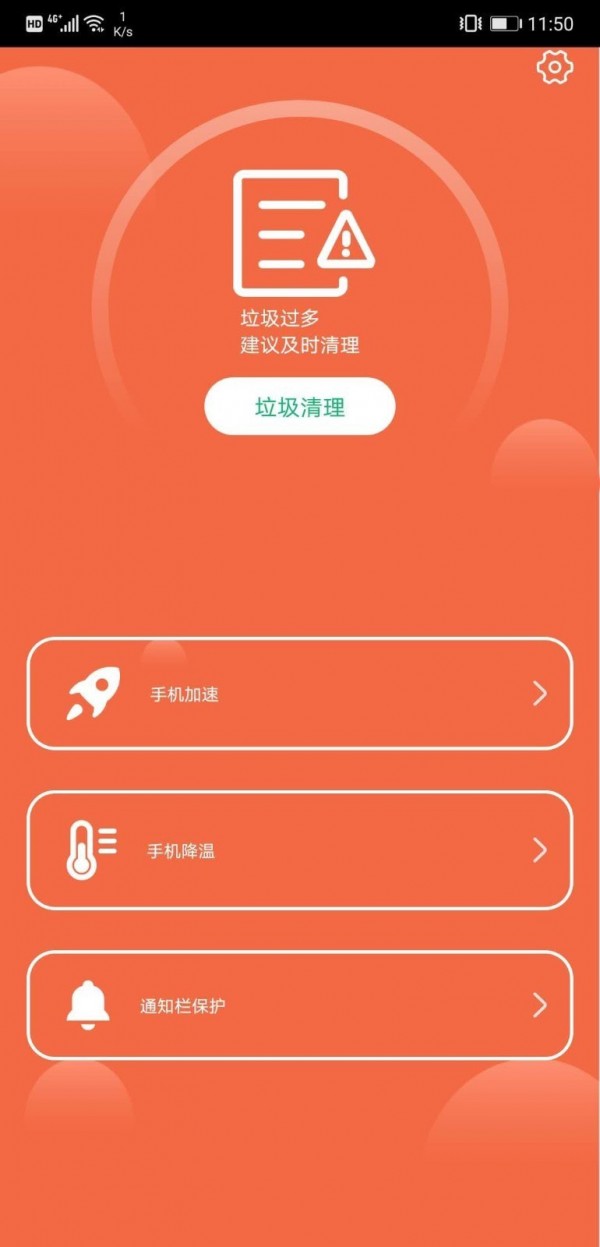Select the 手机降温 cooling option

[x=300, y=850]
